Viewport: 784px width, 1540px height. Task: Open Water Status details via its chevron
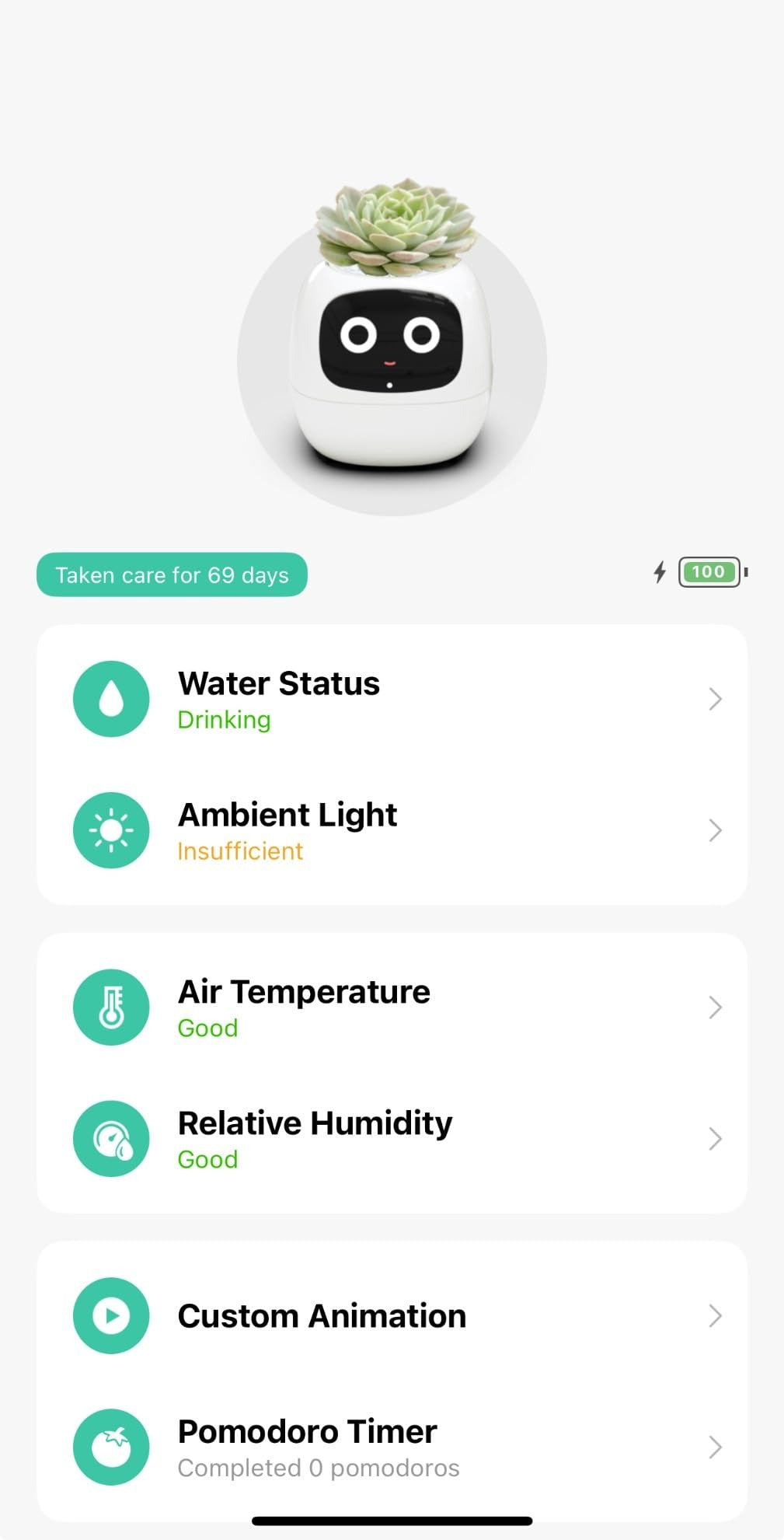tap(716, 699)
